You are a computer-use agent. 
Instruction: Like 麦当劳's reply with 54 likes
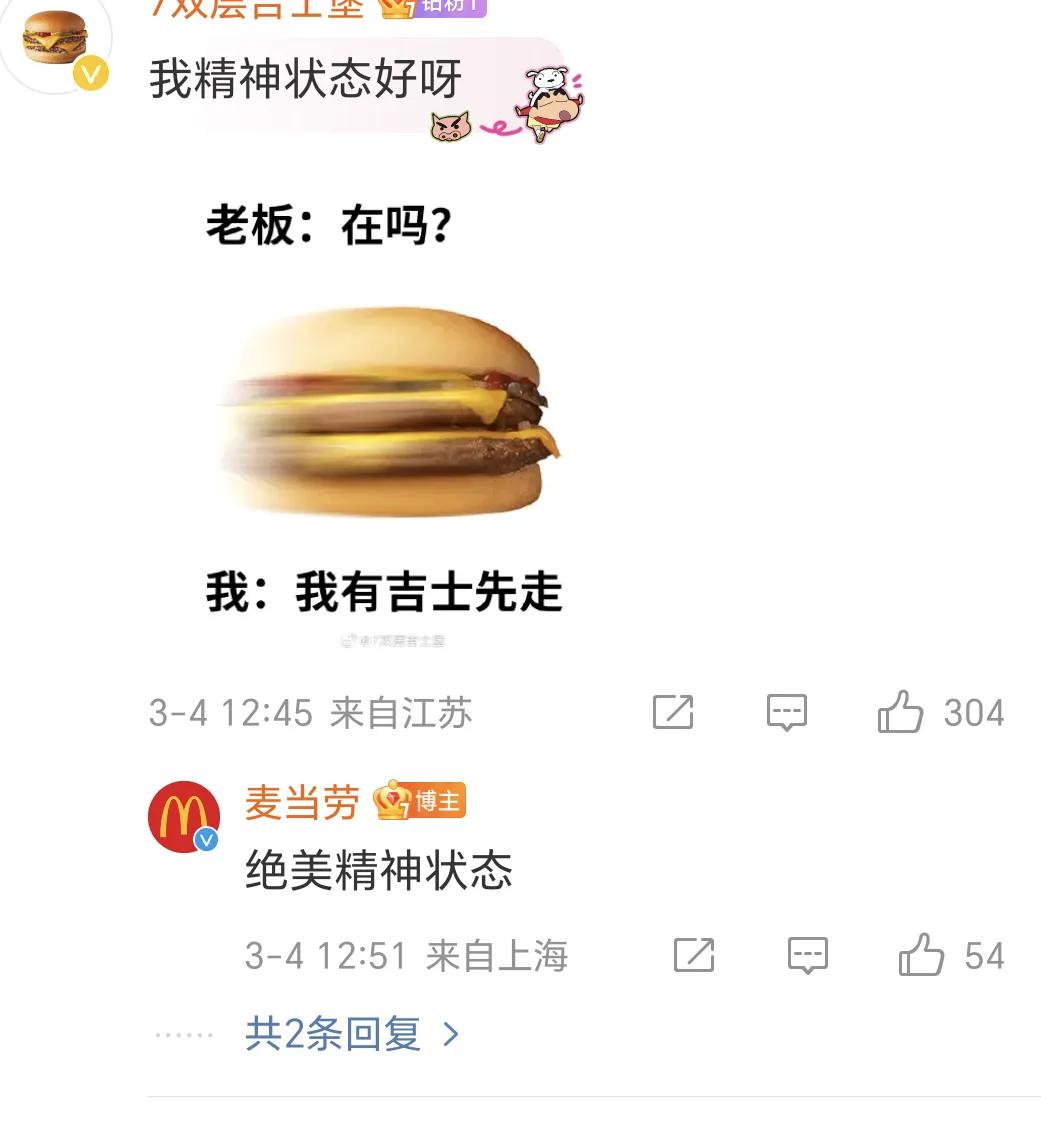pos(922,955)
